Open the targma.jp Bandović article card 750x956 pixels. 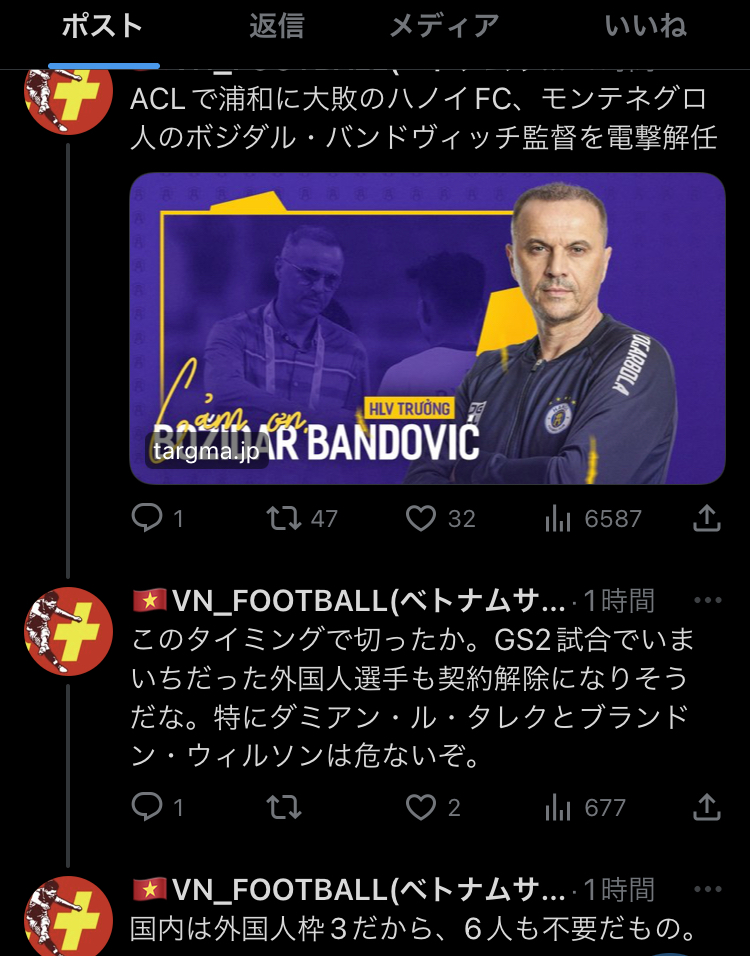pos(427,328)
